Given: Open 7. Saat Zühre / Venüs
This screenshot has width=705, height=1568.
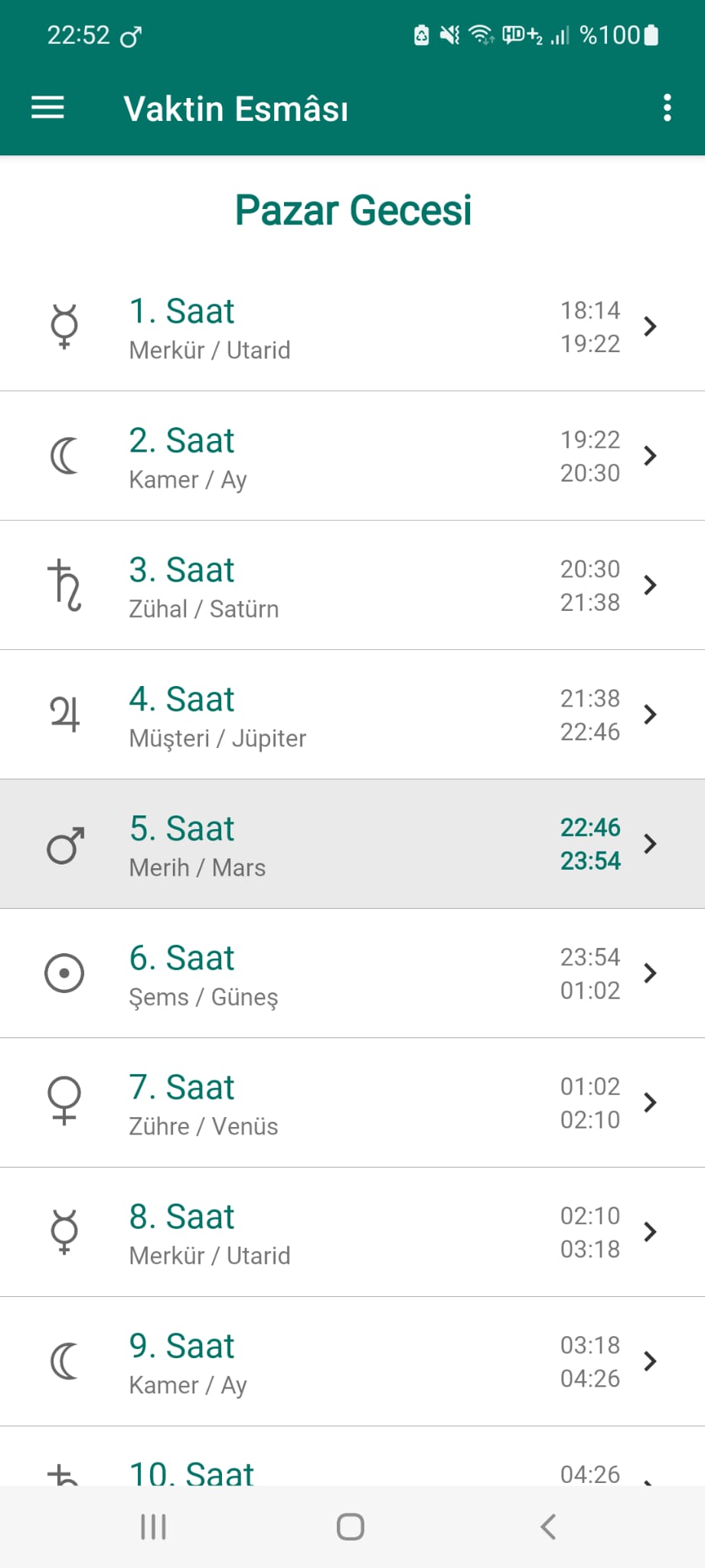Looking at the screenshot, I should 352,1103.
